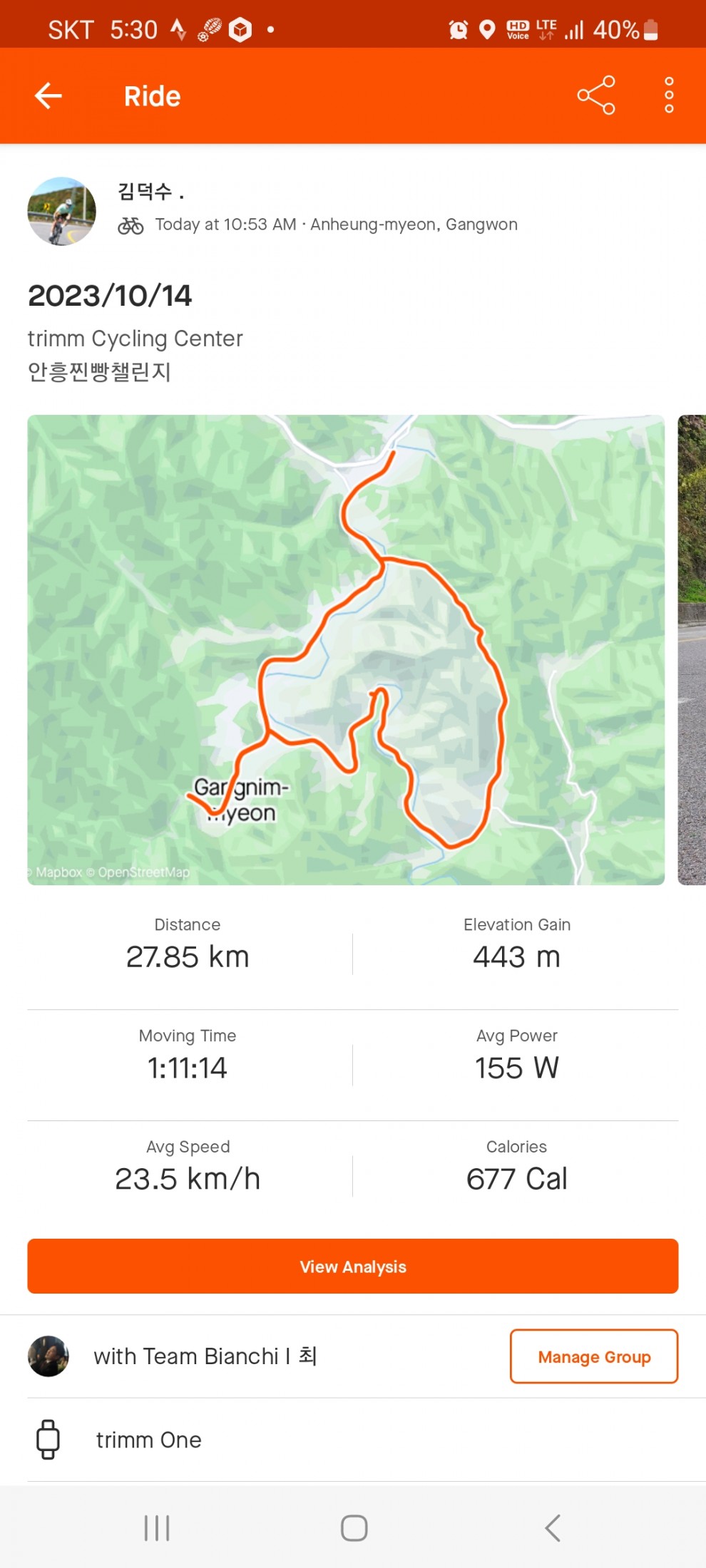The width and height of the screenshot is (706, 1568).
Task: Go to the phone's home screen
Action: [354, 1528]
